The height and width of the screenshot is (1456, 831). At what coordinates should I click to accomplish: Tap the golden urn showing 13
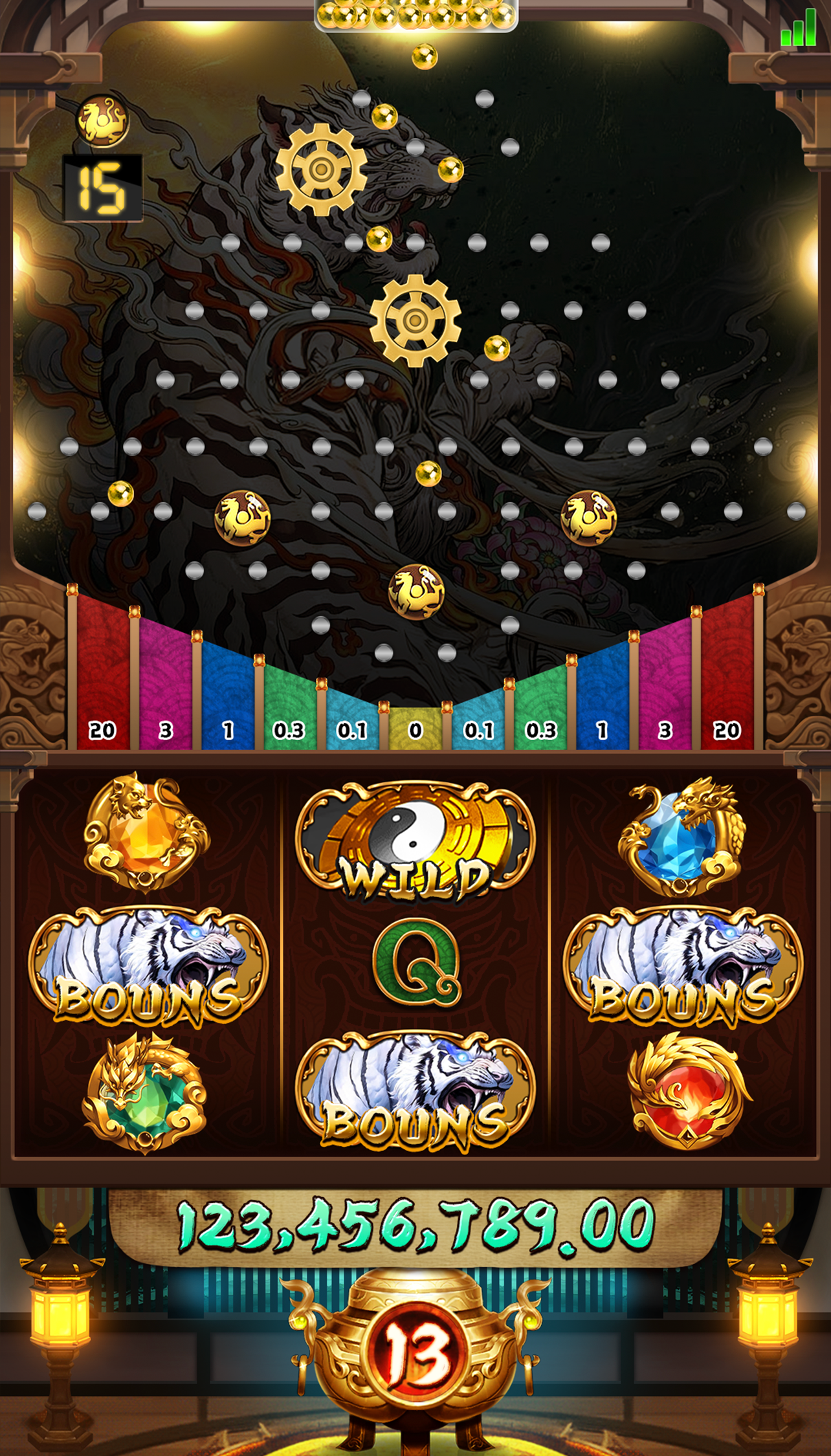415,1354
